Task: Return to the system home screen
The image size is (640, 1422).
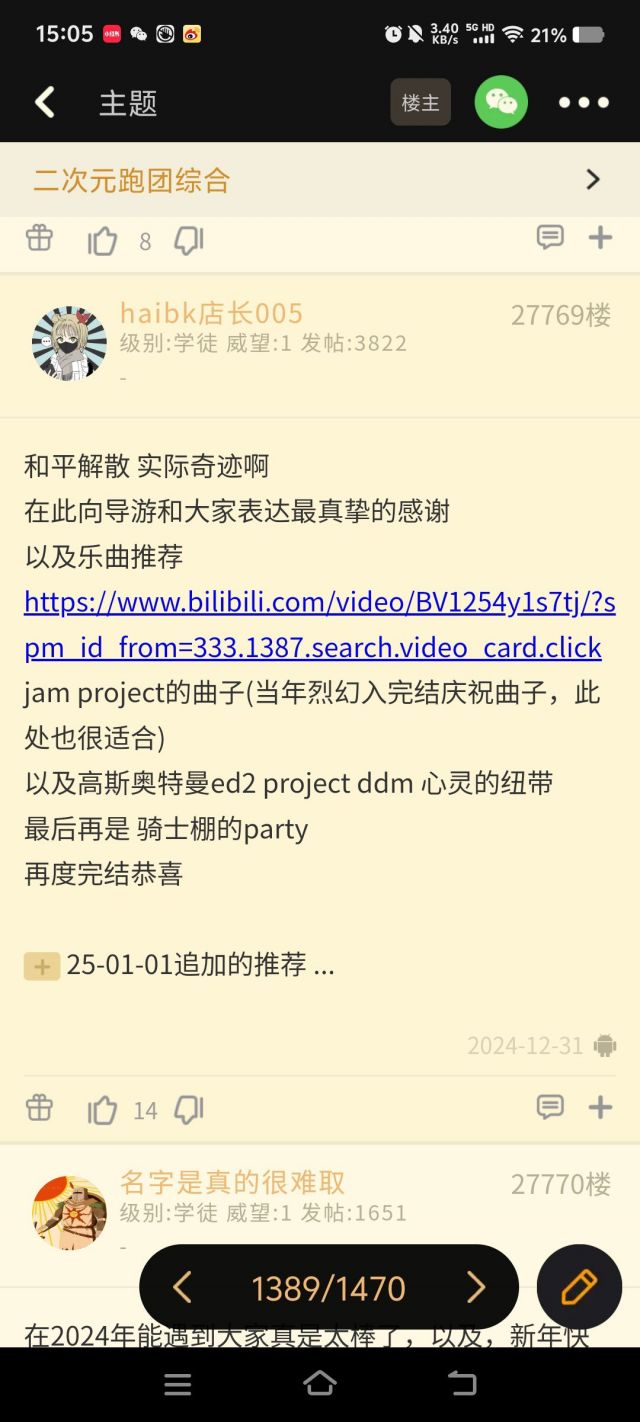Action: (319, 1383)
